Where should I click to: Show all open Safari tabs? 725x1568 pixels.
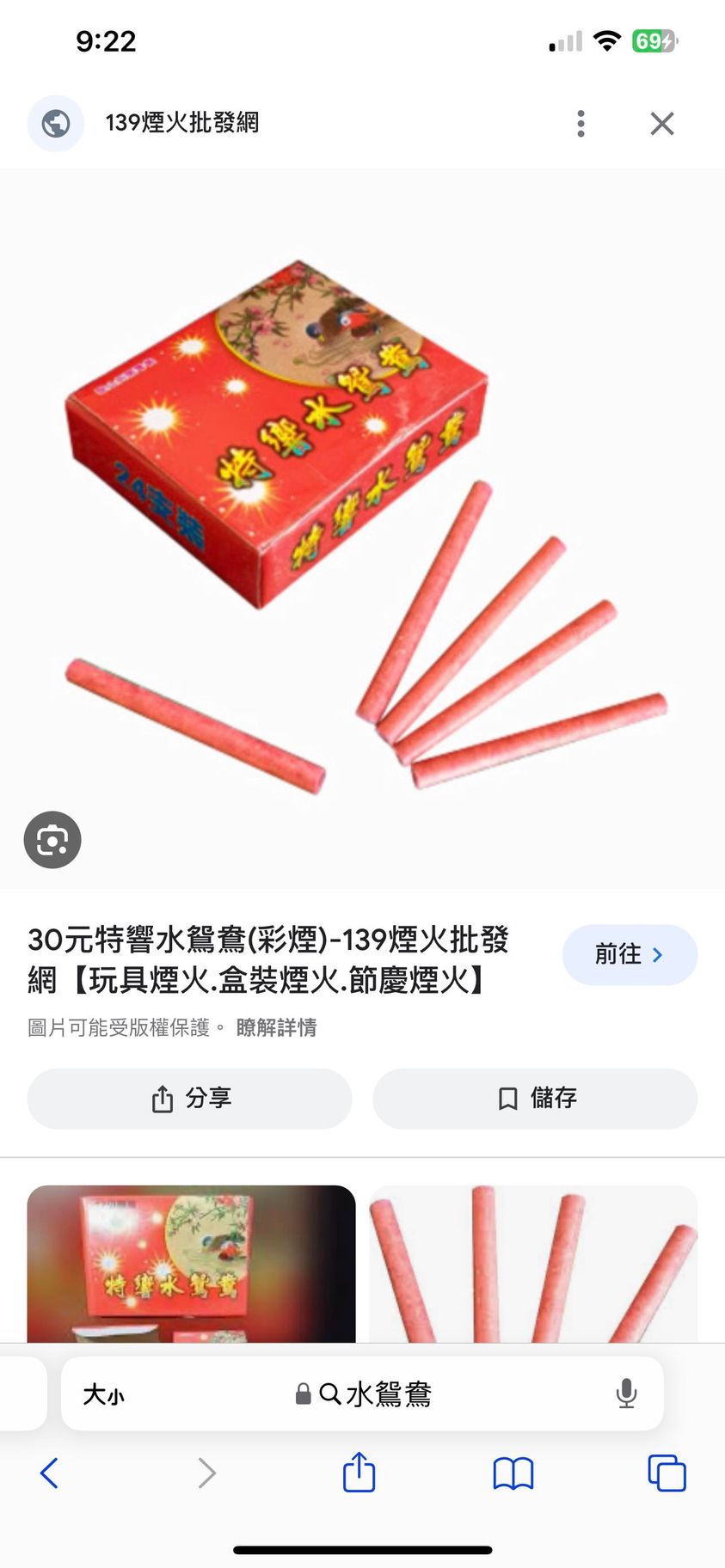tap(666, 1473)
